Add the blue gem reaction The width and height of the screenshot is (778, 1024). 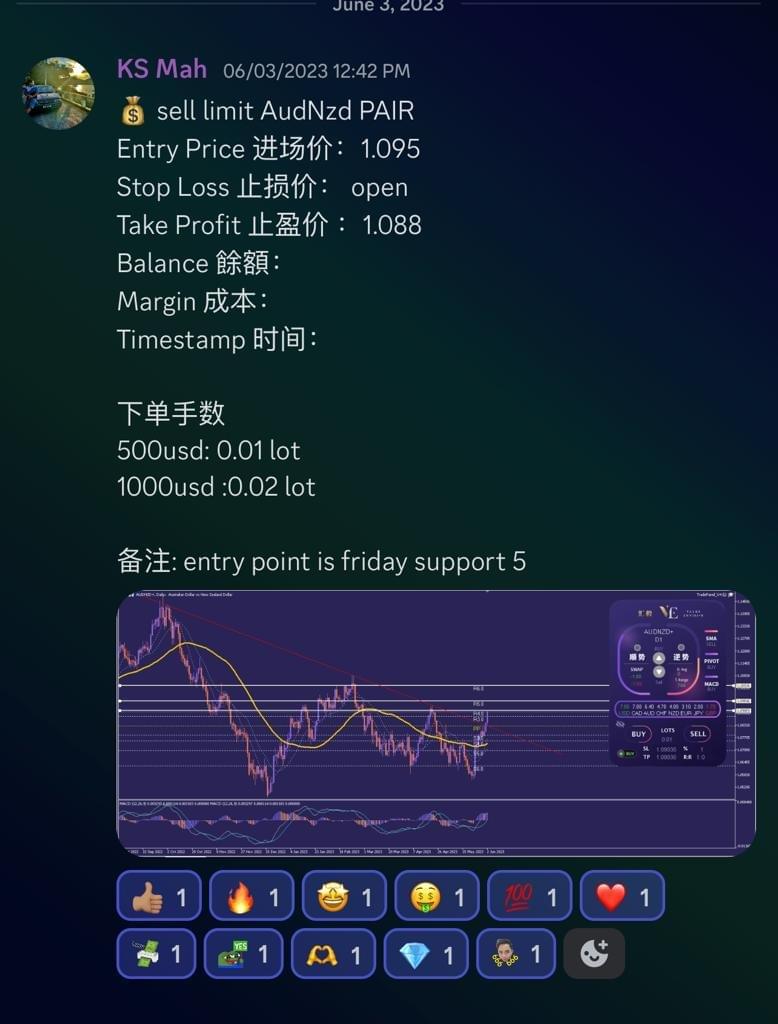424,953
